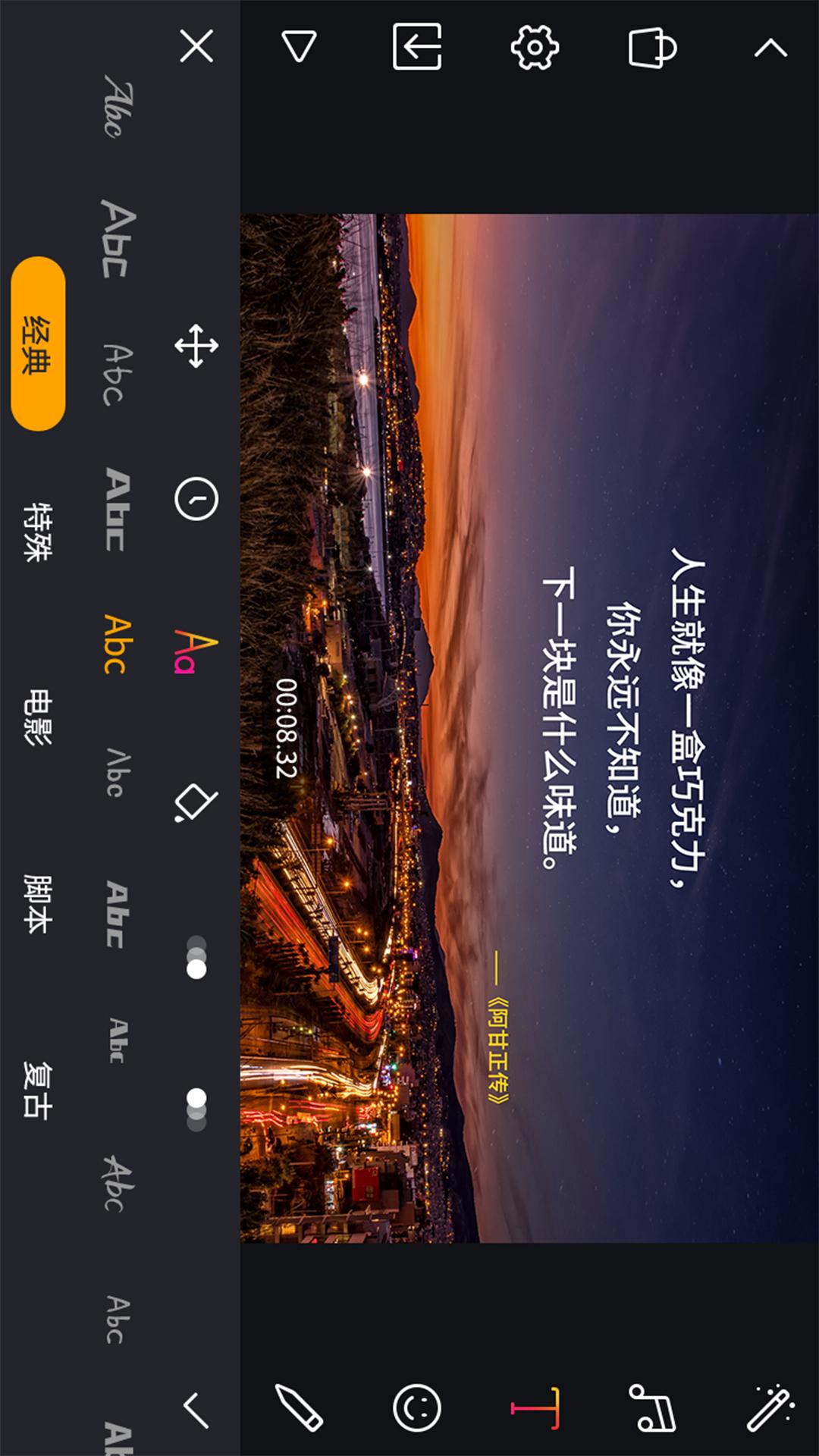Switch to the 复古 font category
The width and height of the screenshot is (819, 1456).
click(37, 1090)
